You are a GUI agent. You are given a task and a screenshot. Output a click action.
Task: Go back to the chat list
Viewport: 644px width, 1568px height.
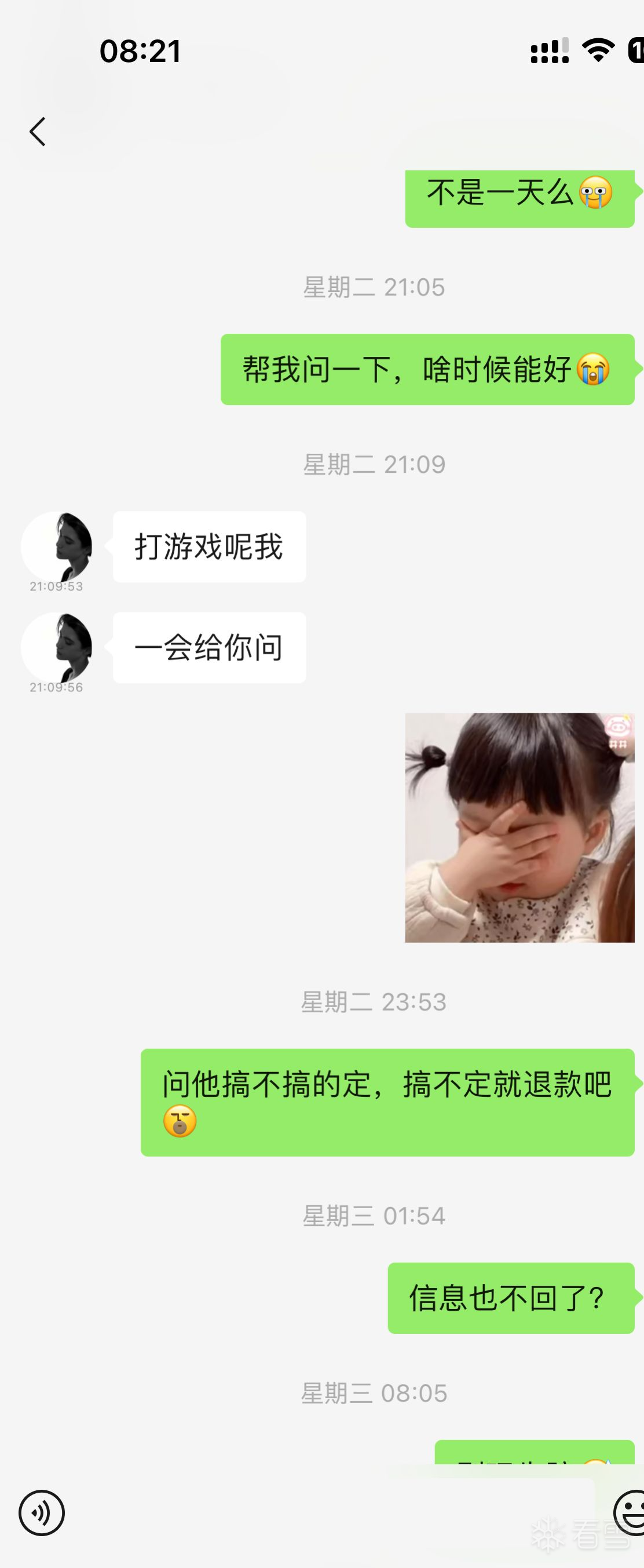(38, 132)
